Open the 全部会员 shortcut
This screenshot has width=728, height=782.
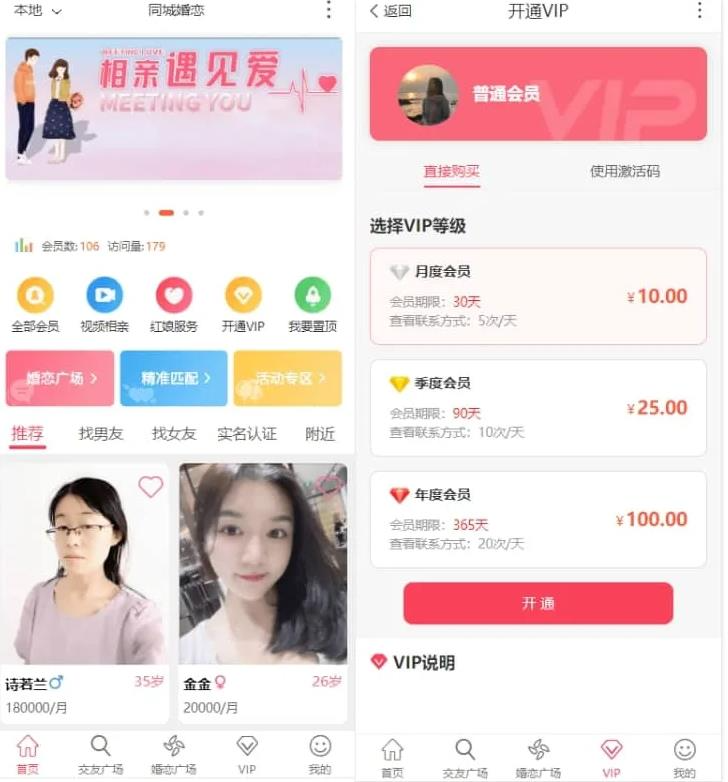[x=35, y=305]
